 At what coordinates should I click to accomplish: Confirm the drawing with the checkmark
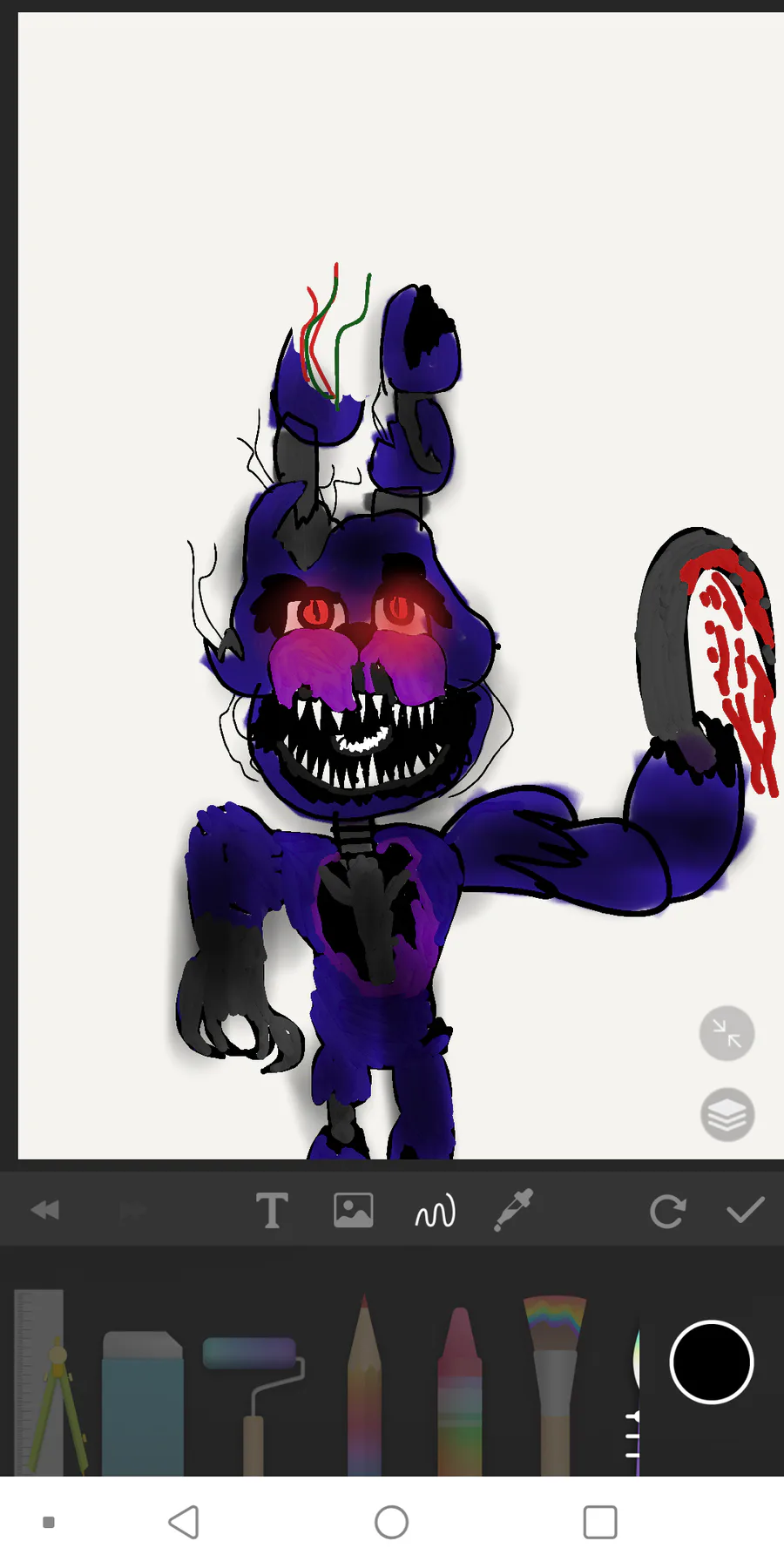pyautogui.click(x=746, y=1209)
